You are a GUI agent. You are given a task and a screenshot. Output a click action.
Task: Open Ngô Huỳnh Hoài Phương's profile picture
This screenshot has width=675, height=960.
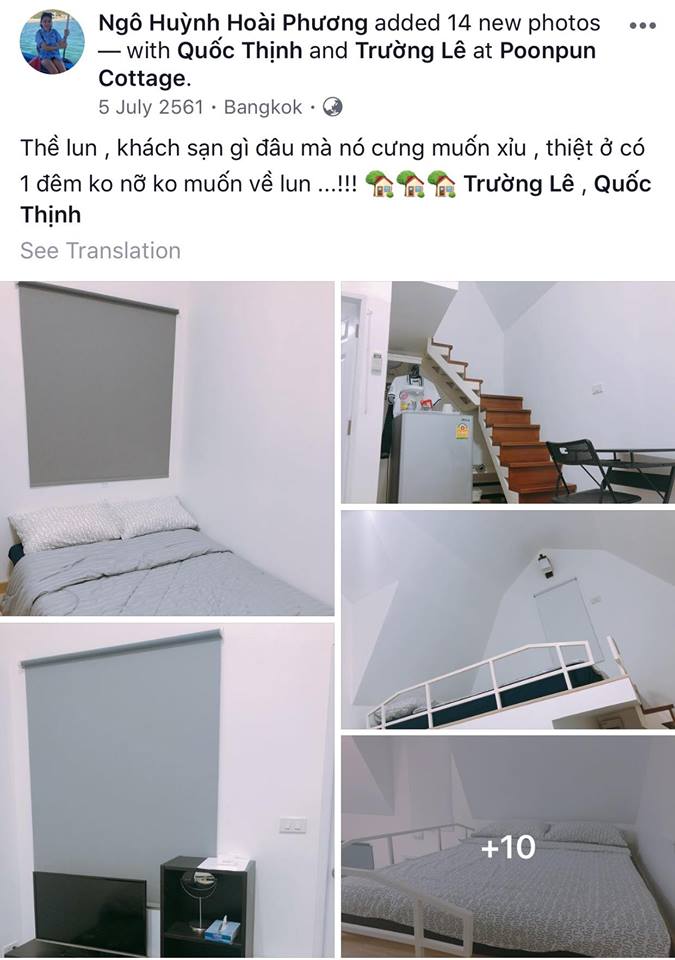pyautogui.click(x=52, y=42)
